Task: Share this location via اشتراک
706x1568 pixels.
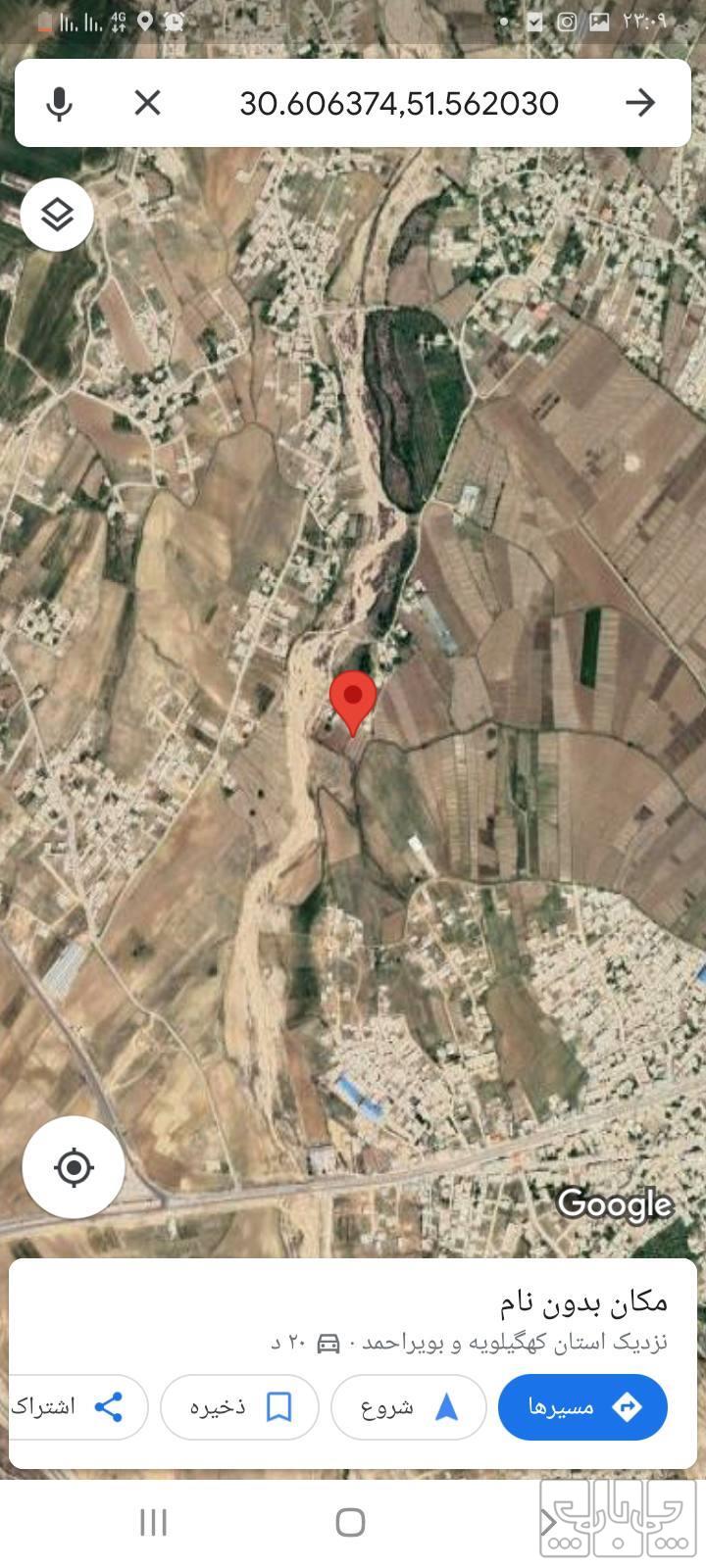Action: 74,1407
